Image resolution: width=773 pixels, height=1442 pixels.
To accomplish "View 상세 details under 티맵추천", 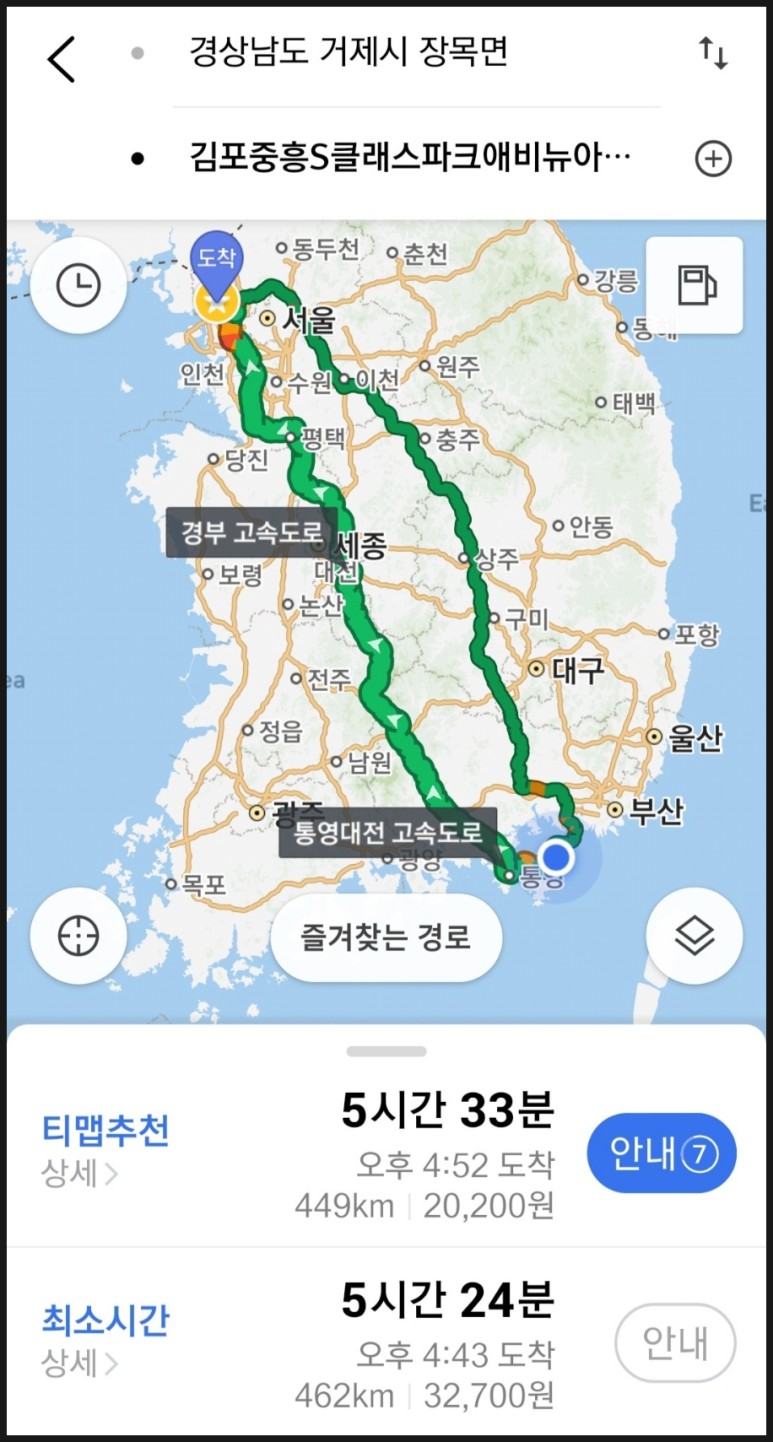I will pyautogui.click(x=79, y=1174).
